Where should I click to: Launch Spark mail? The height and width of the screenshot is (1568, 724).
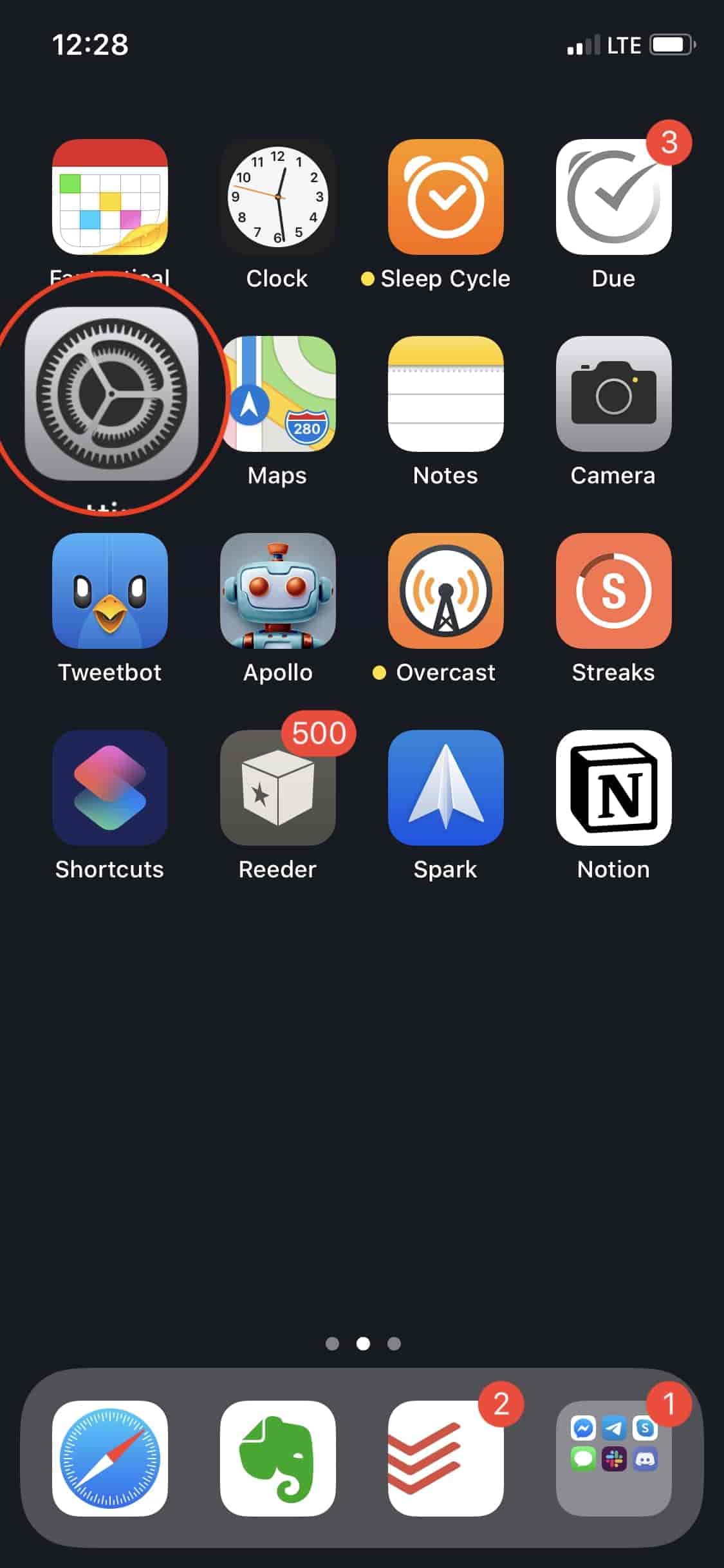click(445, 787)
